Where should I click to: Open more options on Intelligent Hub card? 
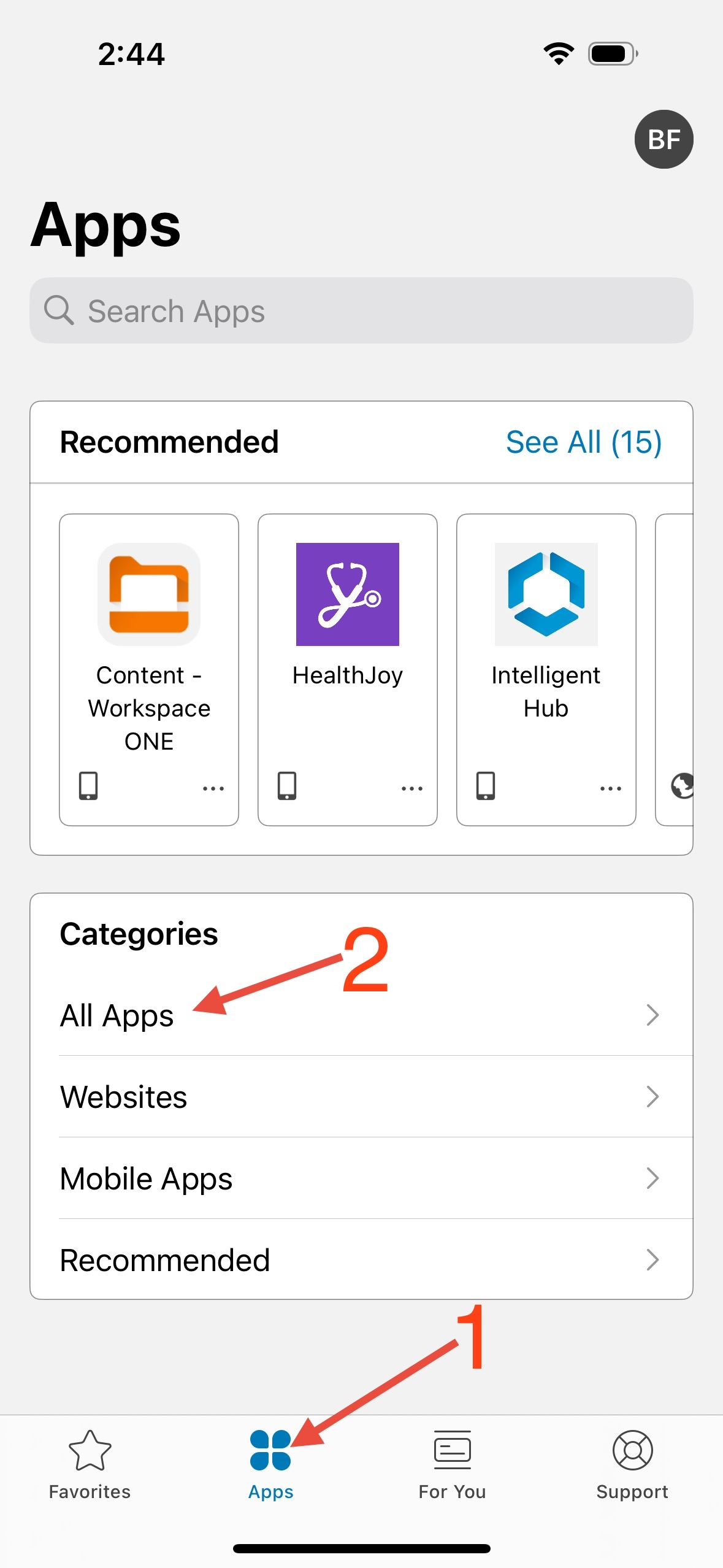pos(611,788)
